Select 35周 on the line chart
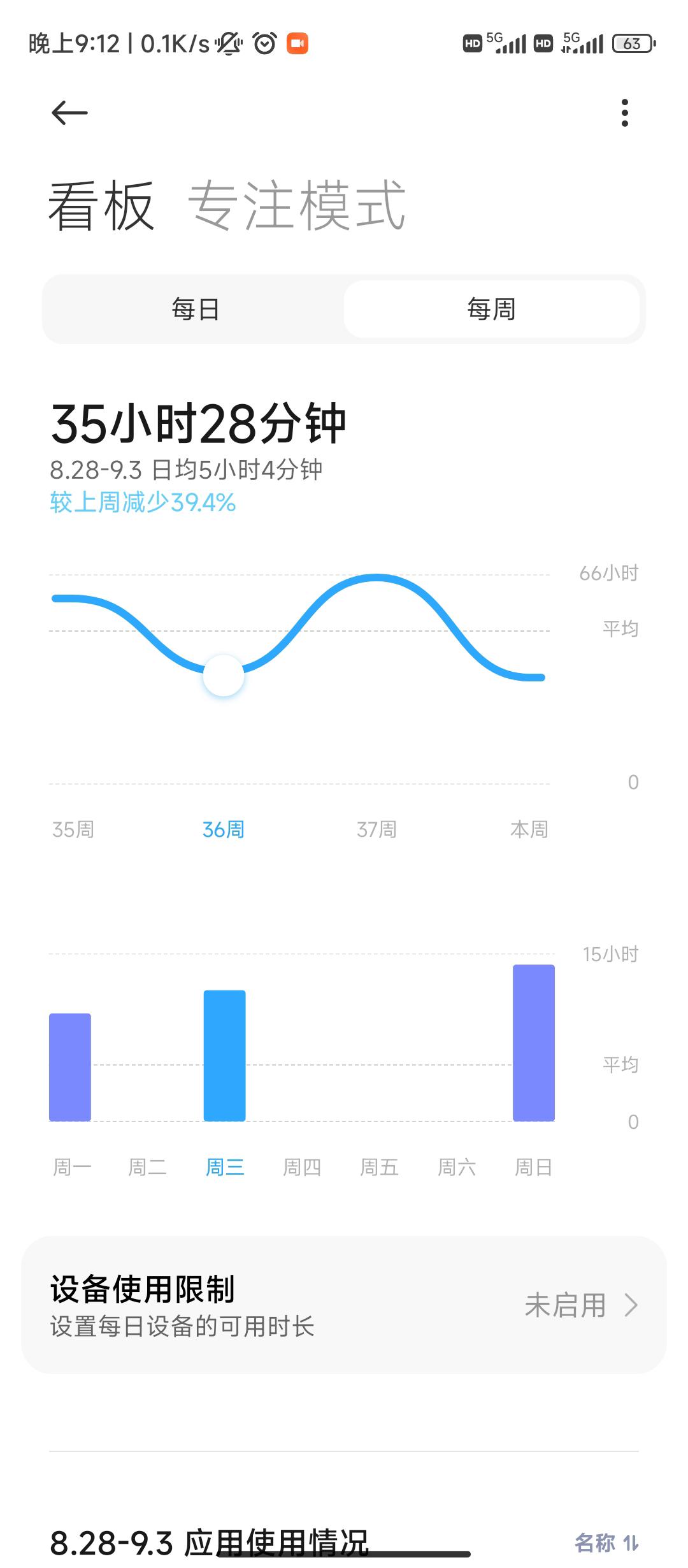The width and height of the screenshot is (688, 1568). [73, 829]
